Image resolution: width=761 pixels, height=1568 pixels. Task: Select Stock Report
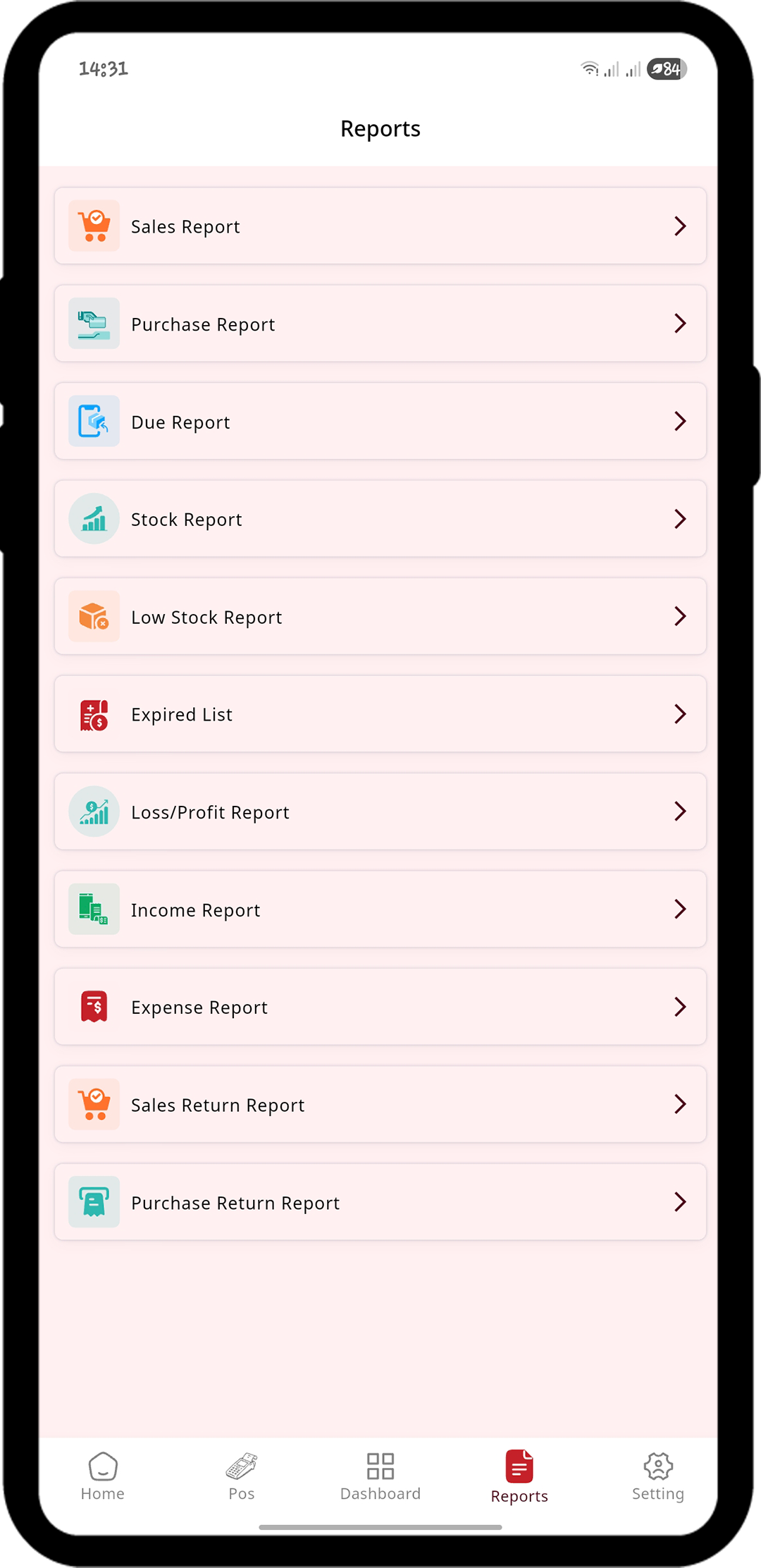pos(380,519)
